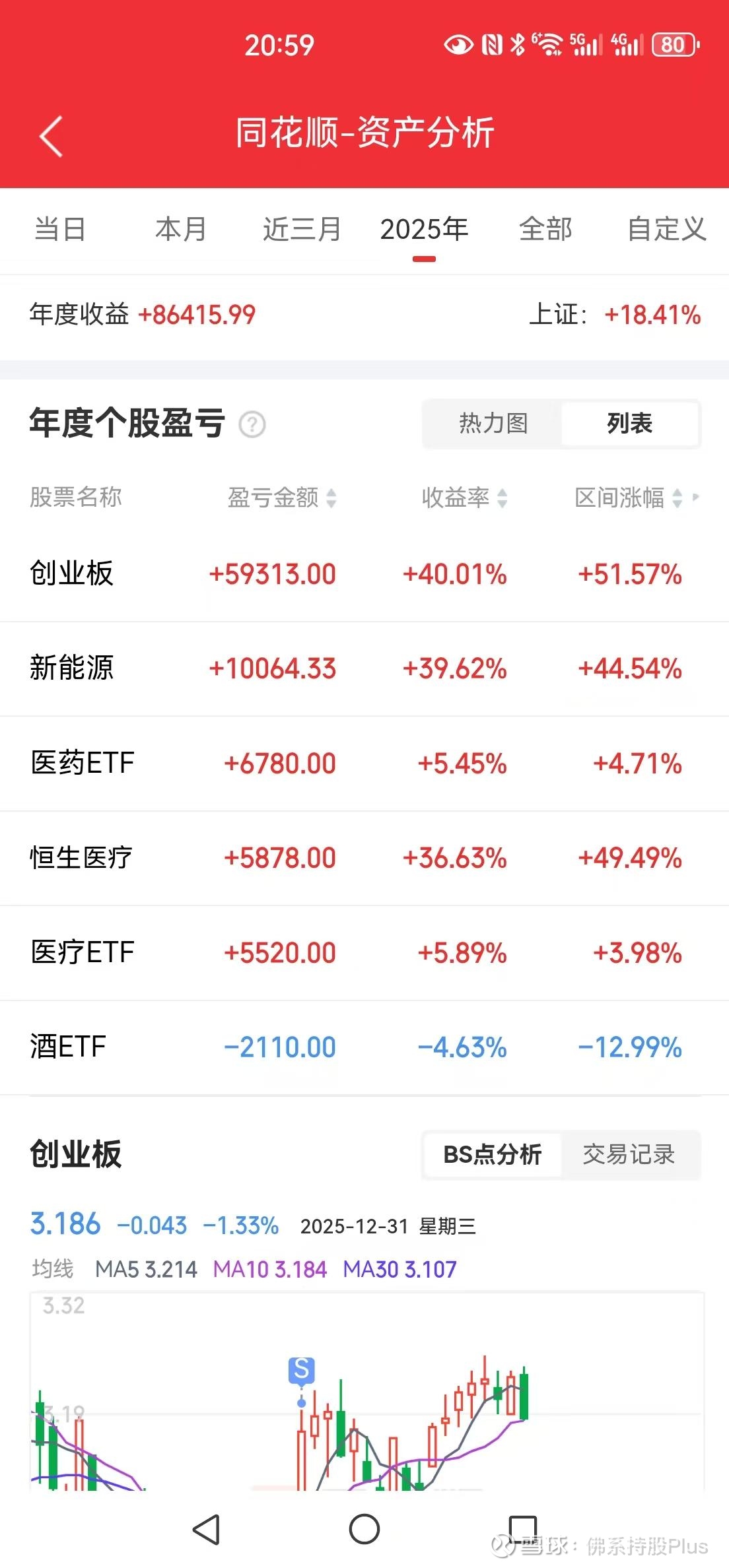Viewport: 729px width, 1568px height.
Task: Sort by 区间涨幅 column
Action: 628,498
